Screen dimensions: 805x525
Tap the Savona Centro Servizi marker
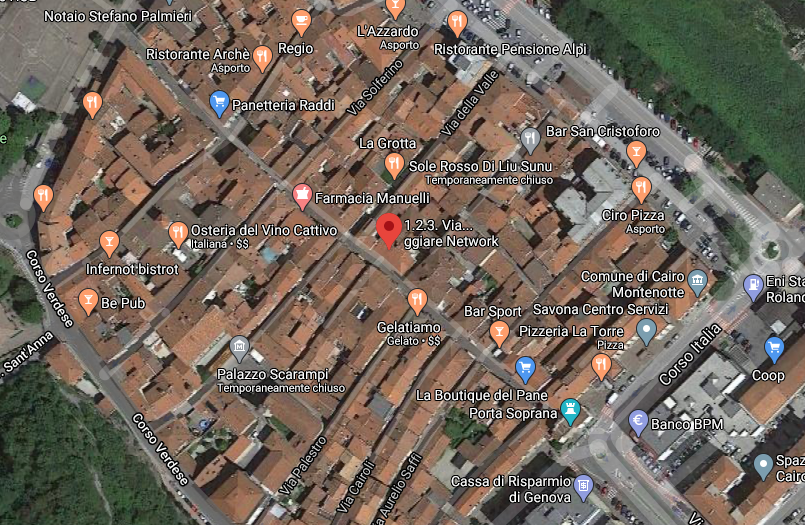pos(647,329)
